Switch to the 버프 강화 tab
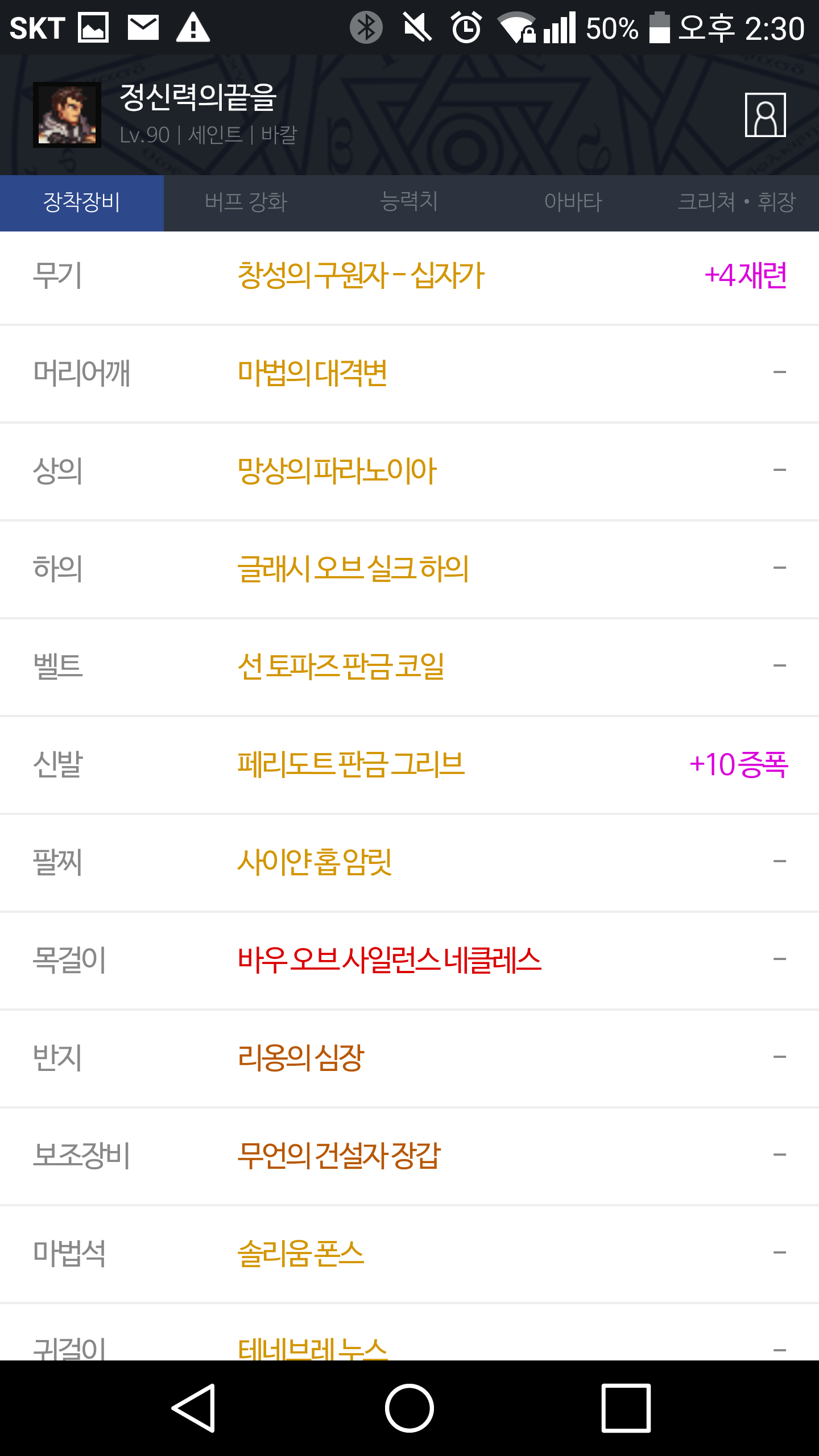This screenshot has height=1456, width=819. coord(246,202)
